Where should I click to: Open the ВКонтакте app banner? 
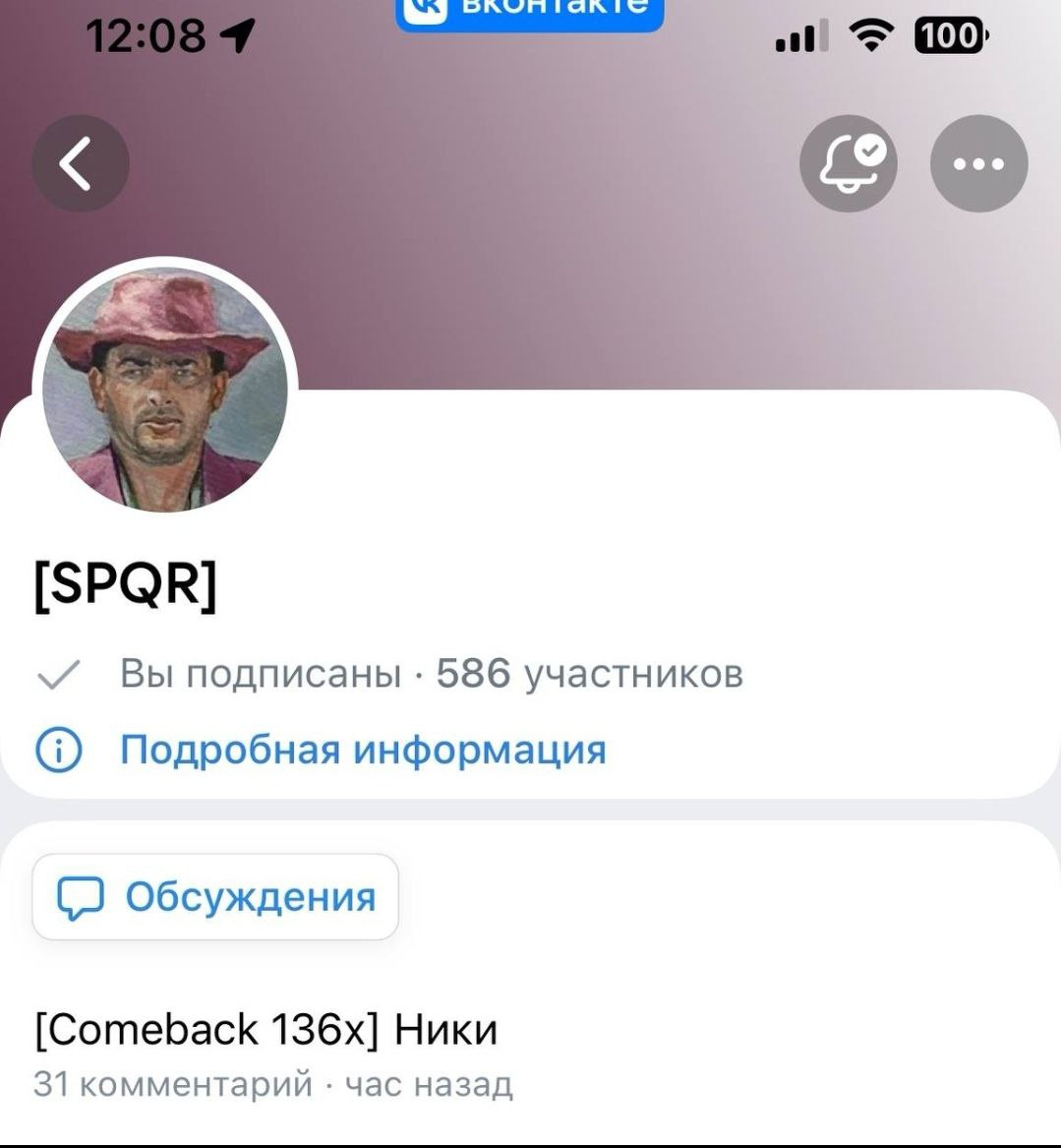pos(528,10)
